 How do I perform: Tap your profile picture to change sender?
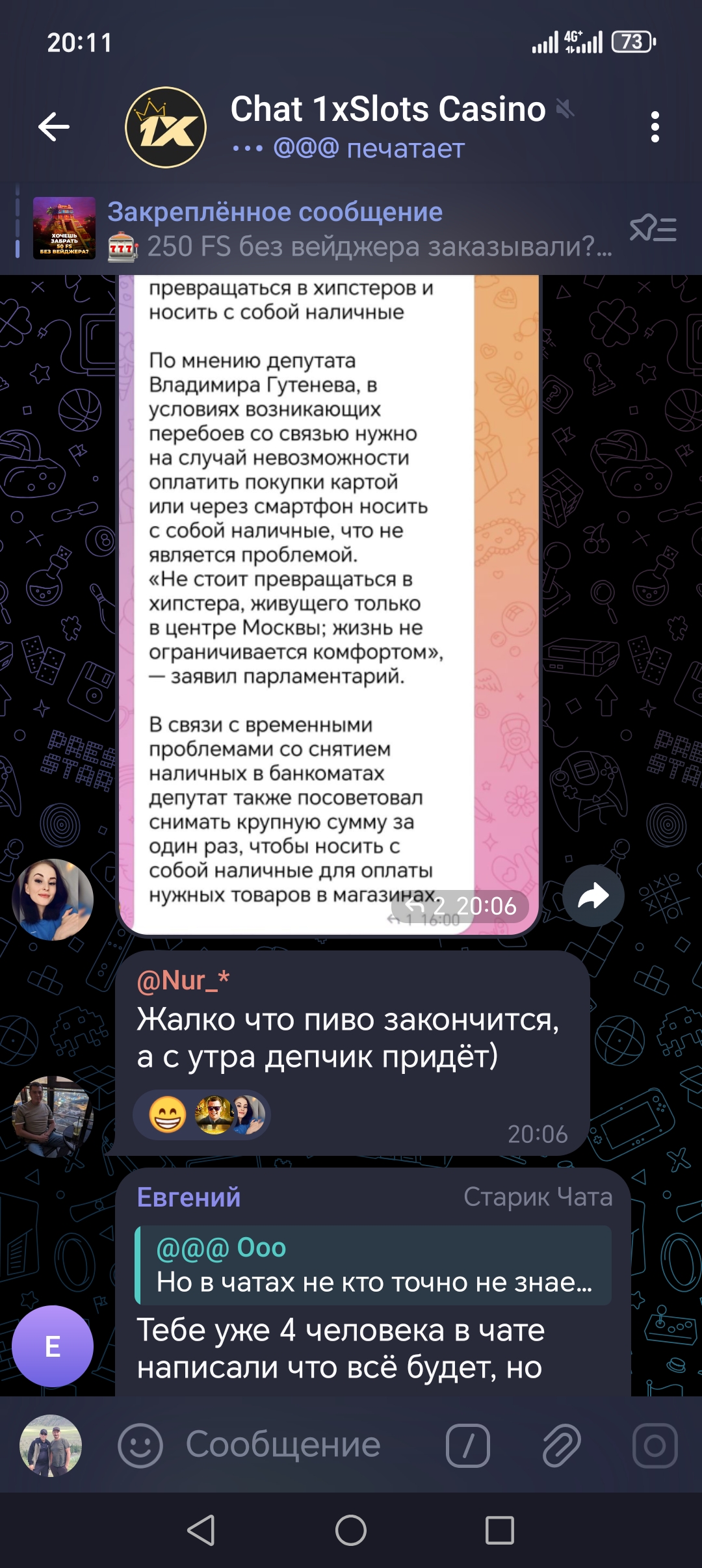51,1446
